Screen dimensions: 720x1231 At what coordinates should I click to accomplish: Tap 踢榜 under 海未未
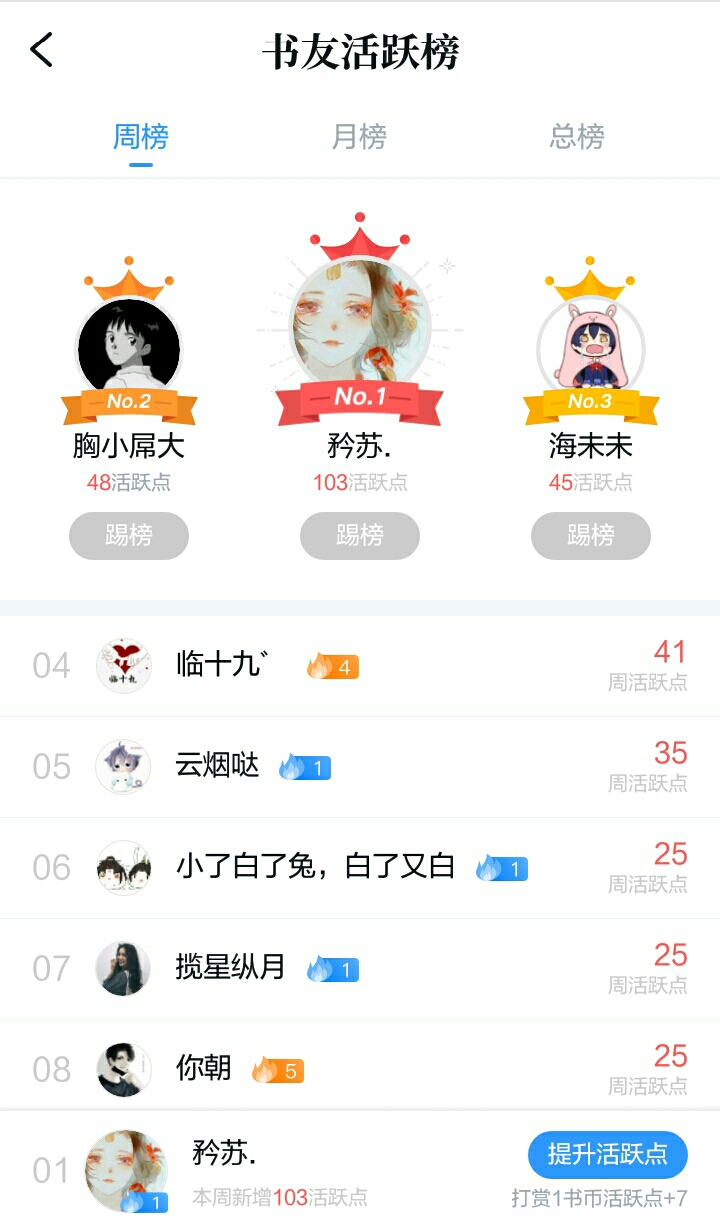click(590, 536)
